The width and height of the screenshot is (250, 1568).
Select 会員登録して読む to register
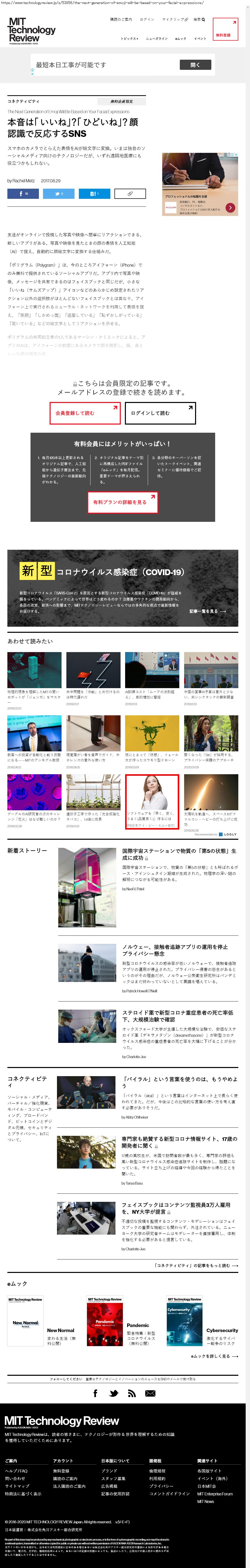point(85,413)
